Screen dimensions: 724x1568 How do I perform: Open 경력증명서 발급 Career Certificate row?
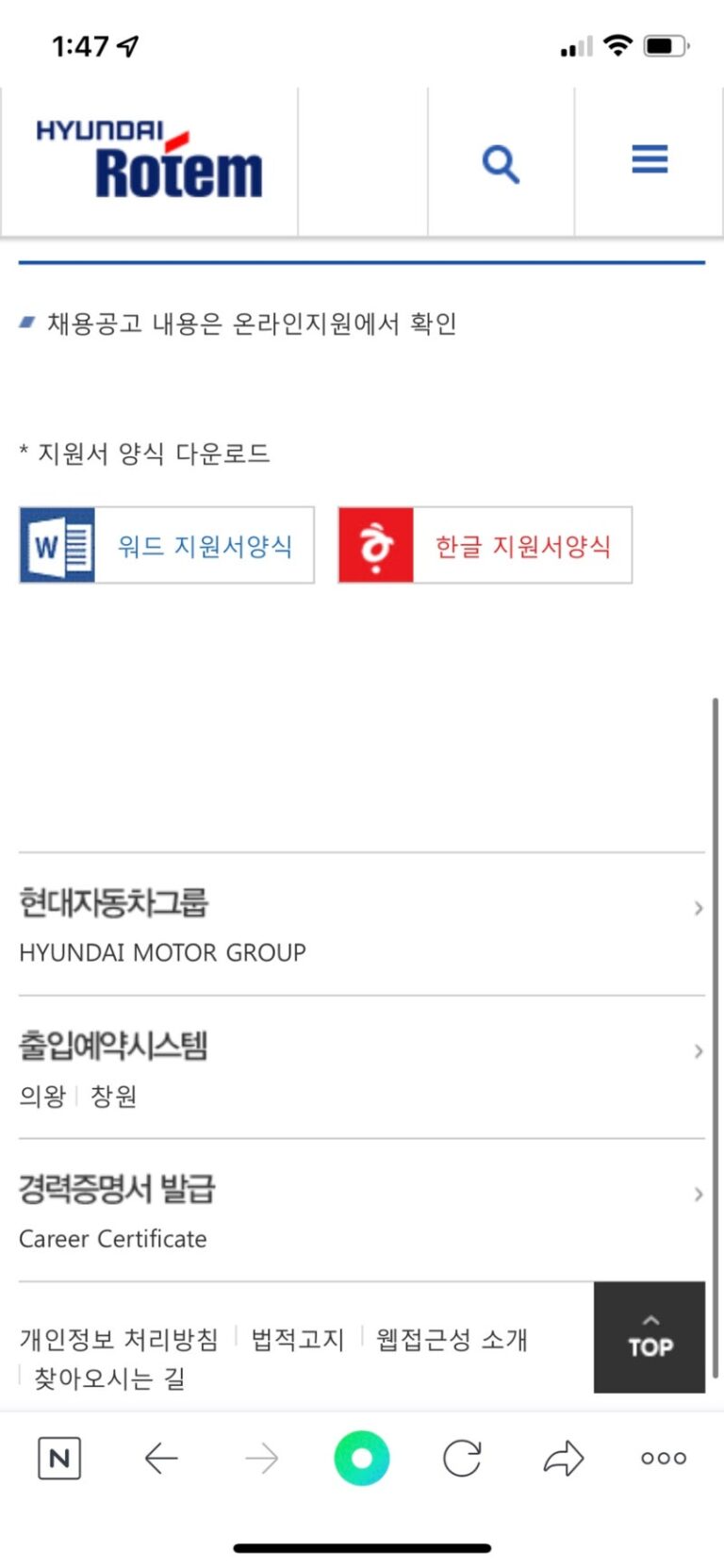[x=361, y=1211]
